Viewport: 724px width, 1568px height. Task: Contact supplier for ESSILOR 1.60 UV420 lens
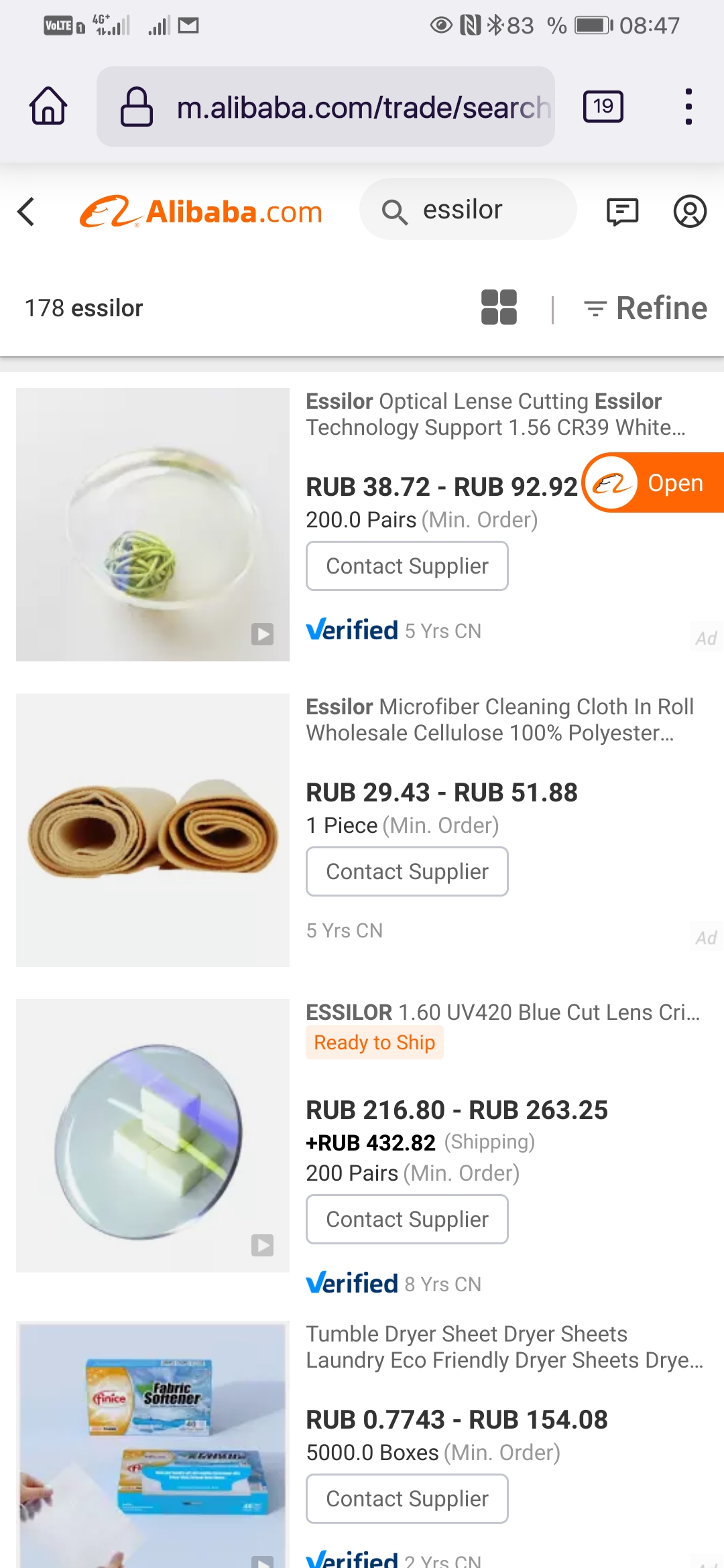(407, 1220)
